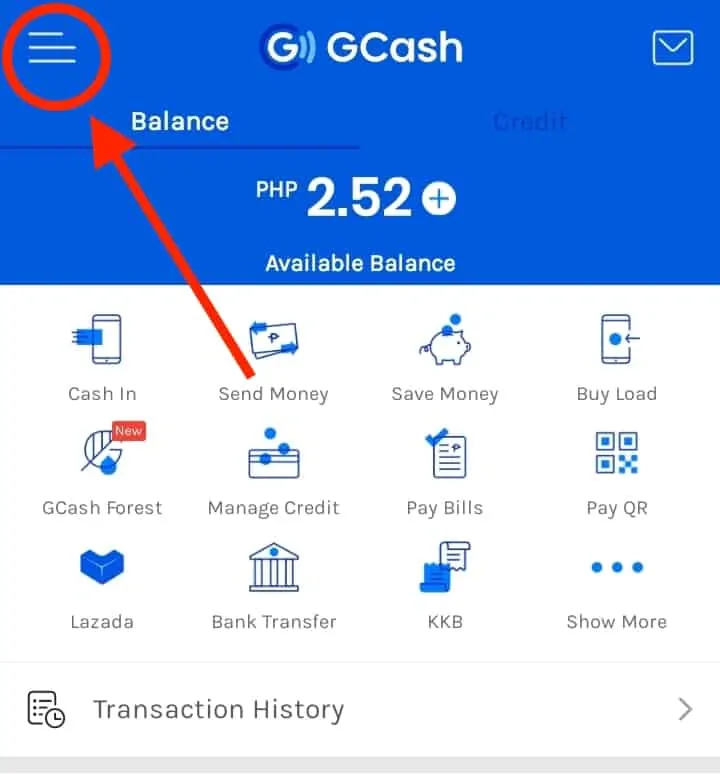720x774 pixels.
Task: Open Save Money
Action: (445, 358)
